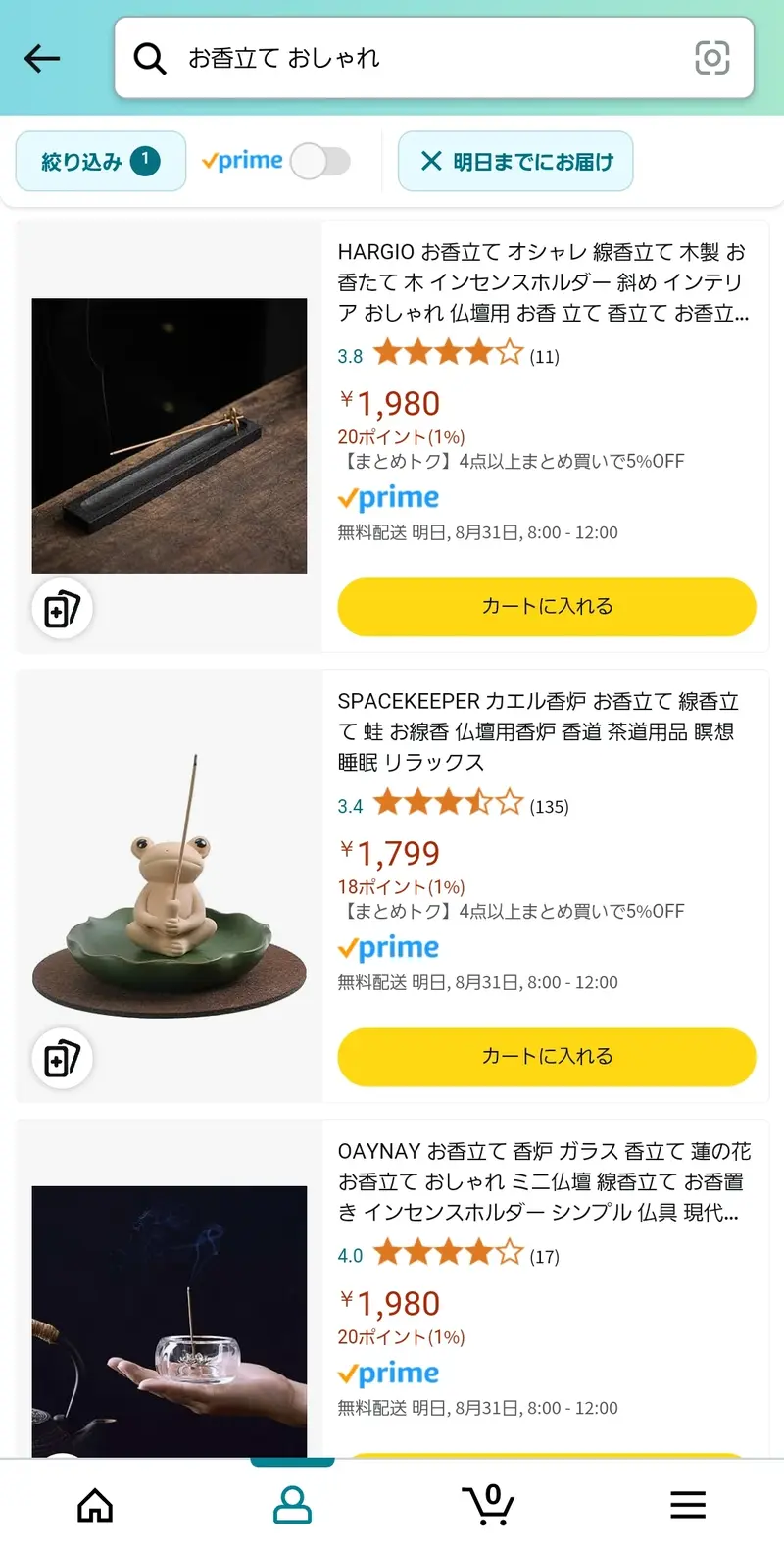The height and width of the screenshot is (1549, 784).
Task: Tap the compare icon on HARGIO image
Action: 62,609
